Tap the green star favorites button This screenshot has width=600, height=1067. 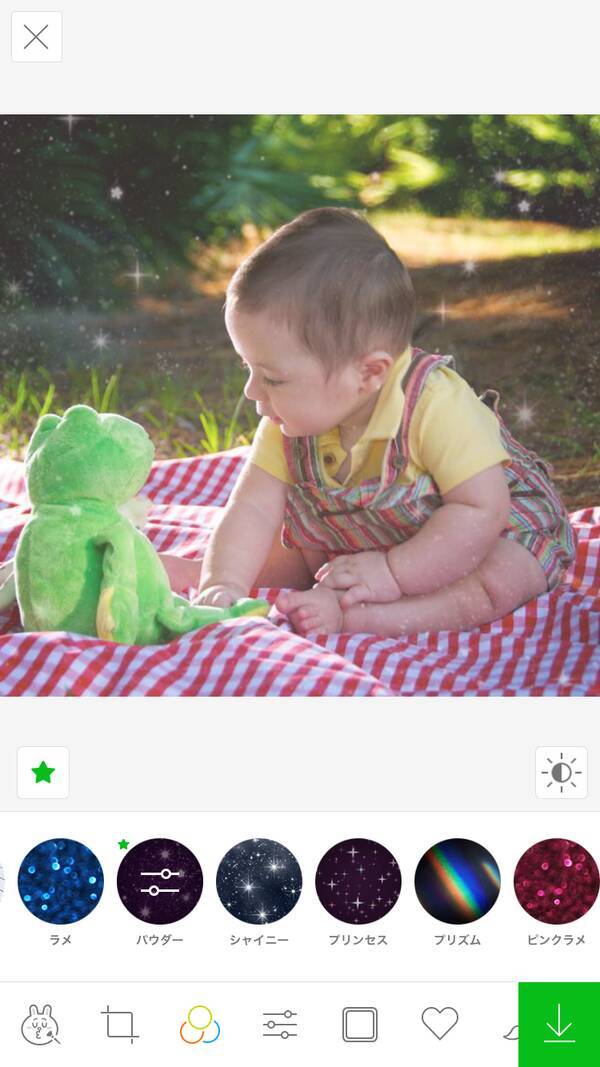(x=43, y=772)
